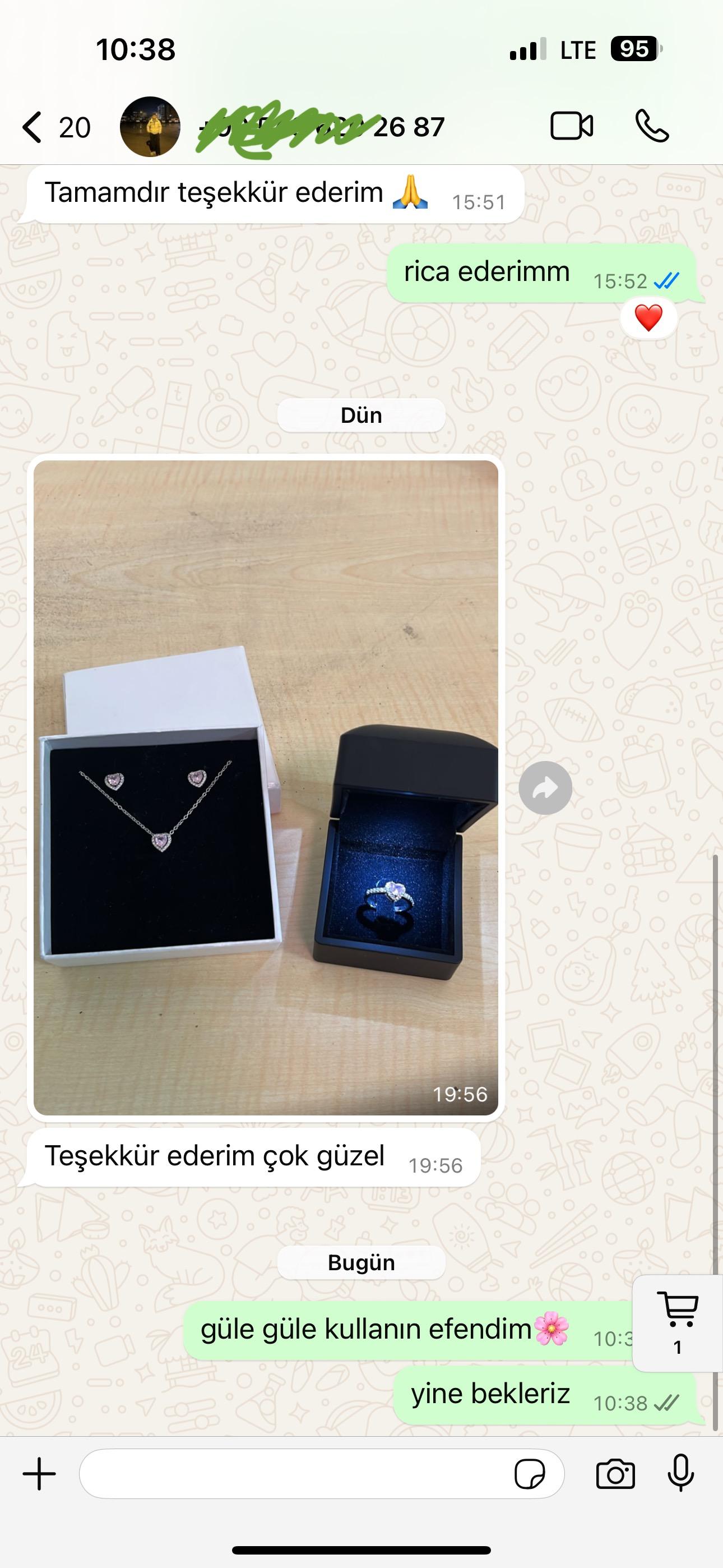Forward the jewelry photo
Image resolution: width=723 pixels, height=1568 pixels.
(x=545, y=788)
